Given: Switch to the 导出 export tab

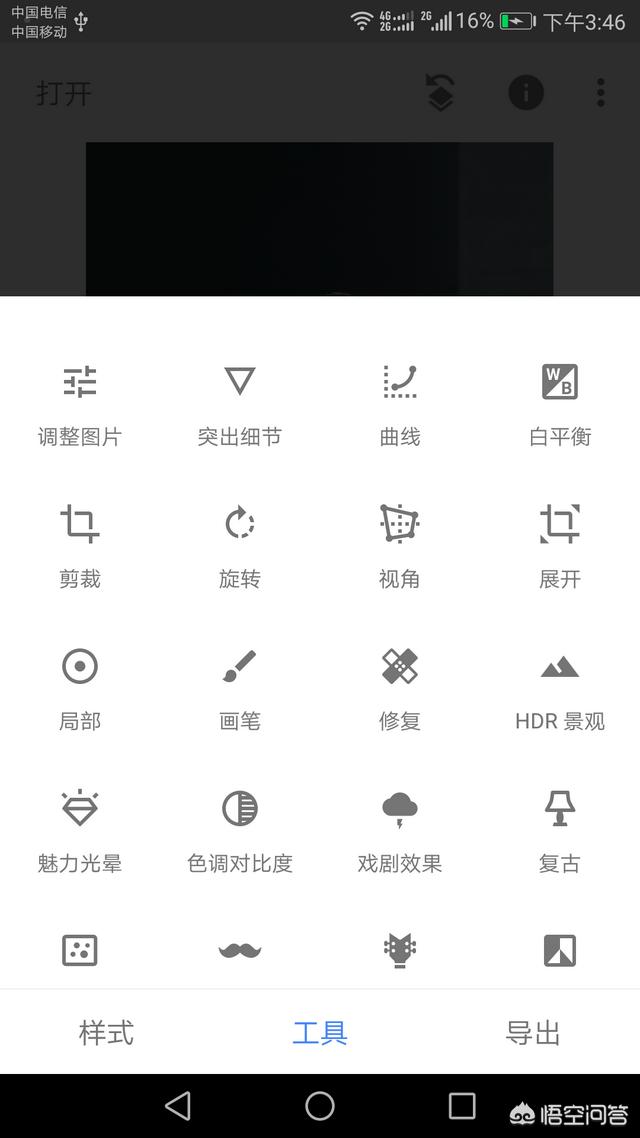Looking at the screenshot, I should pos(533,1032).
